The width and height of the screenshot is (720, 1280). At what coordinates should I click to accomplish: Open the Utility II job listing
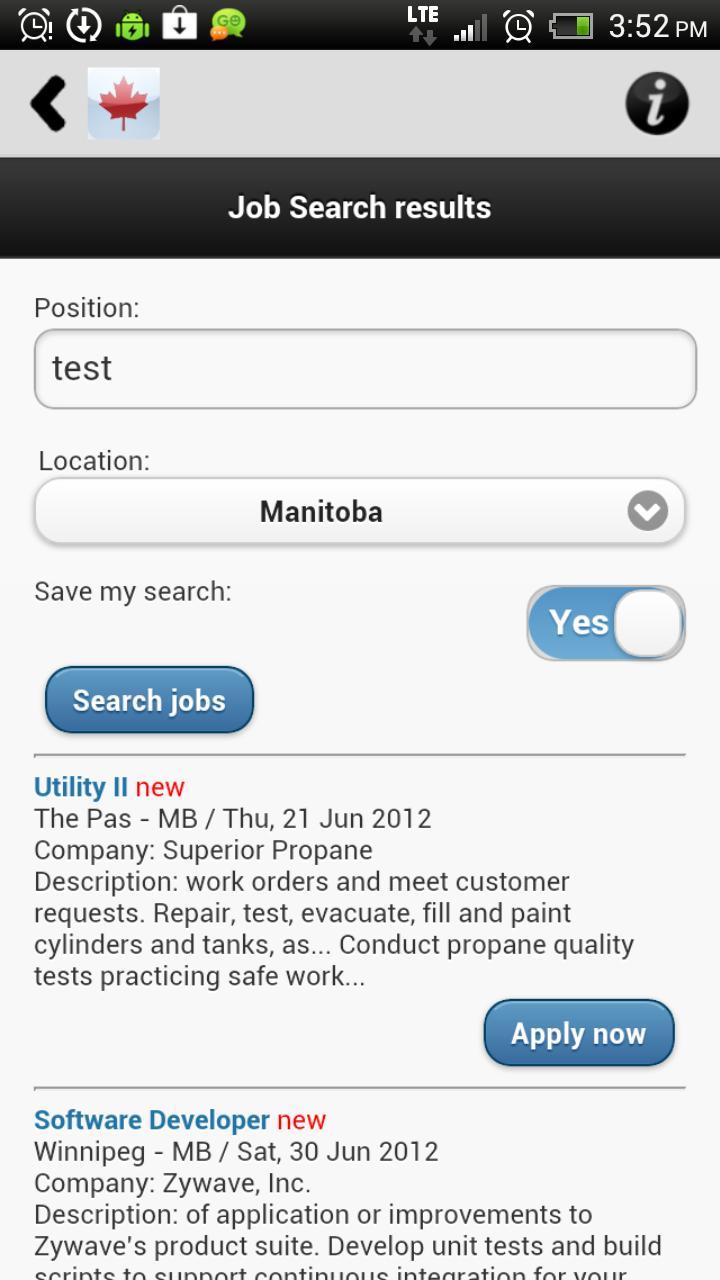[81, 787]
